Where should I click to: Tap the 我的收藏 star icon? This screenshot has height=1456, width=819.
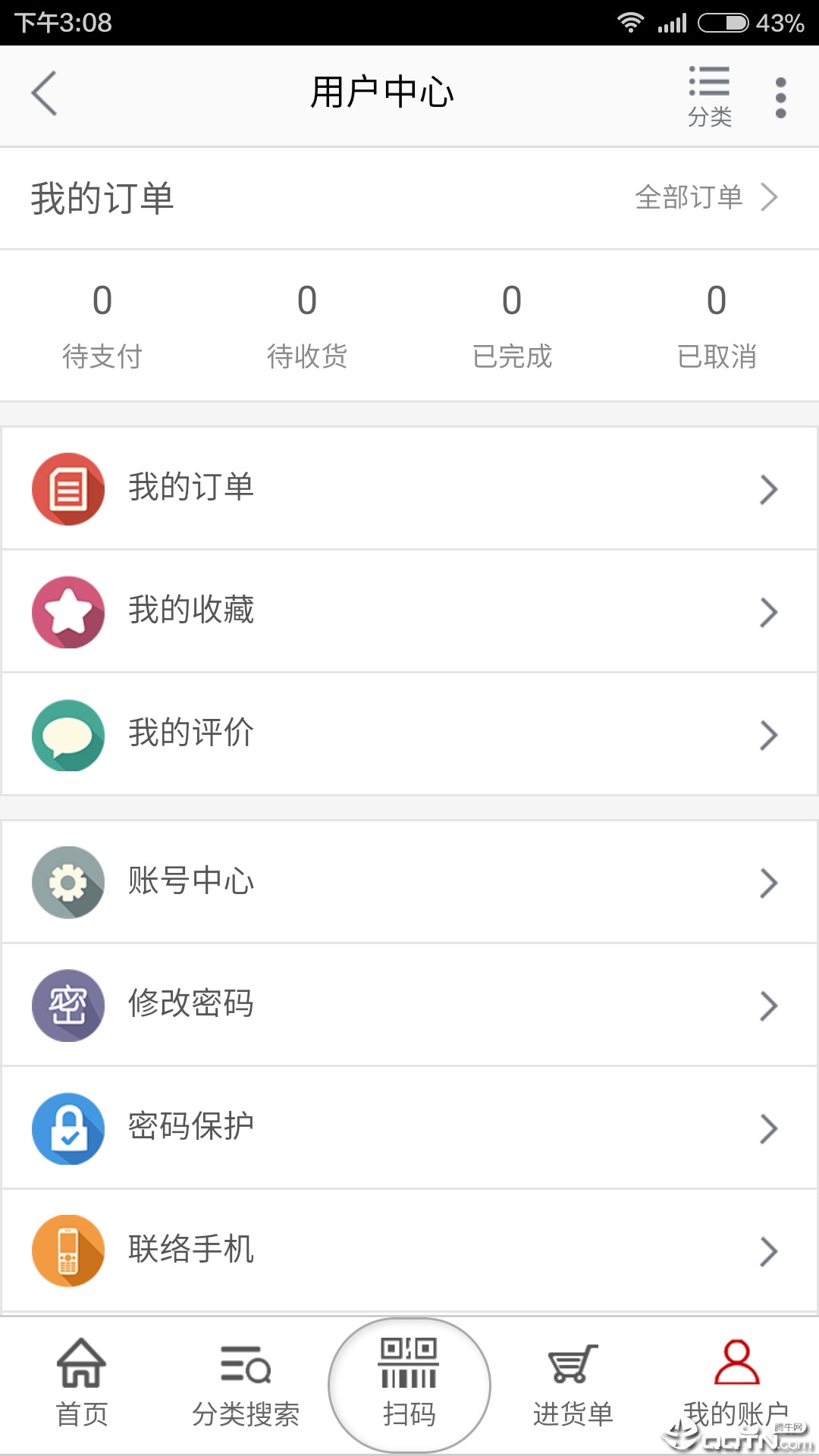67,611
